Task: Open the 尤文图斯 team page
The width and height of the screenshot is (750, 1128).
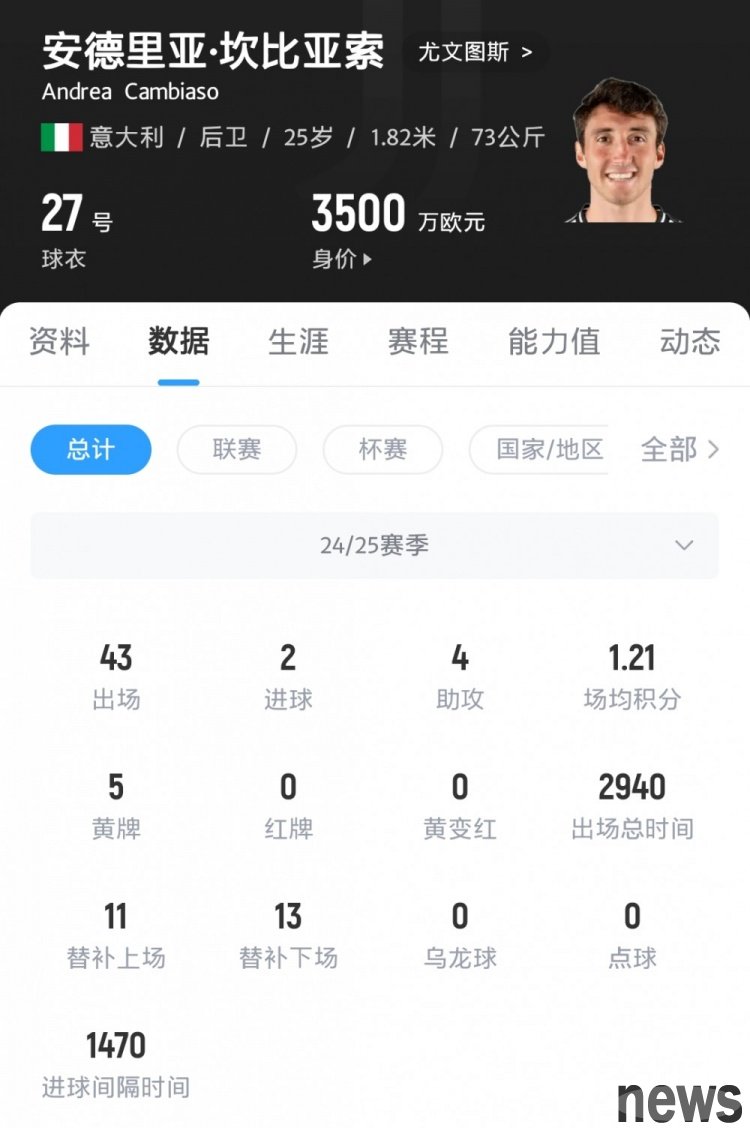Action: click(x=475, y=52)
